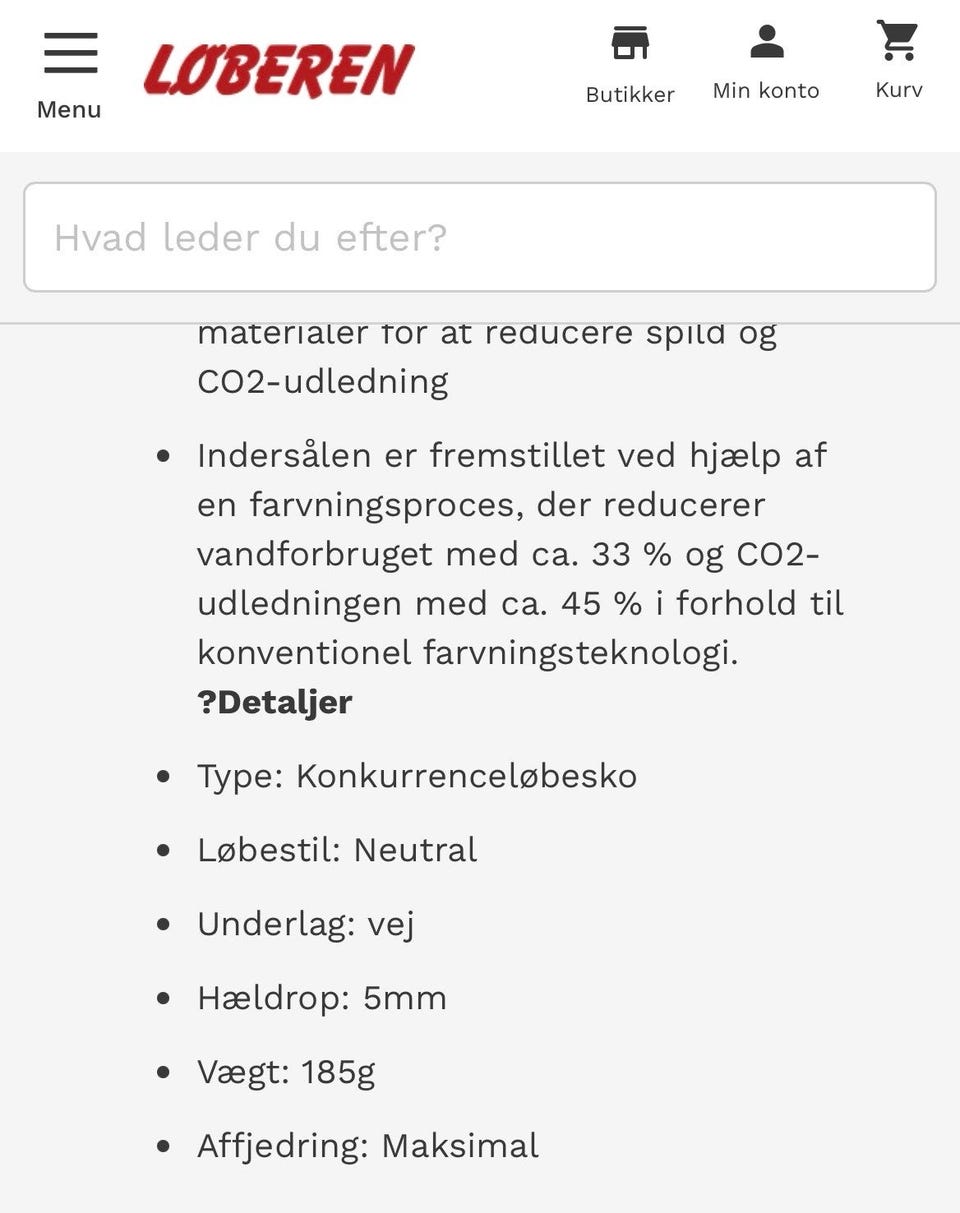Image resolution: width=960 pixels, height=1213 pixels.
Task: Click the Butikker label
Action: (630, 94)
